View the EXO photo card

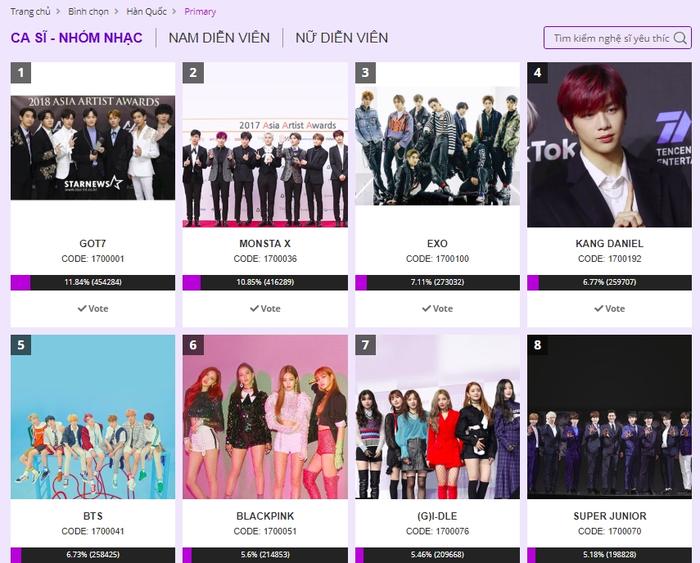(x=437, y=147)
